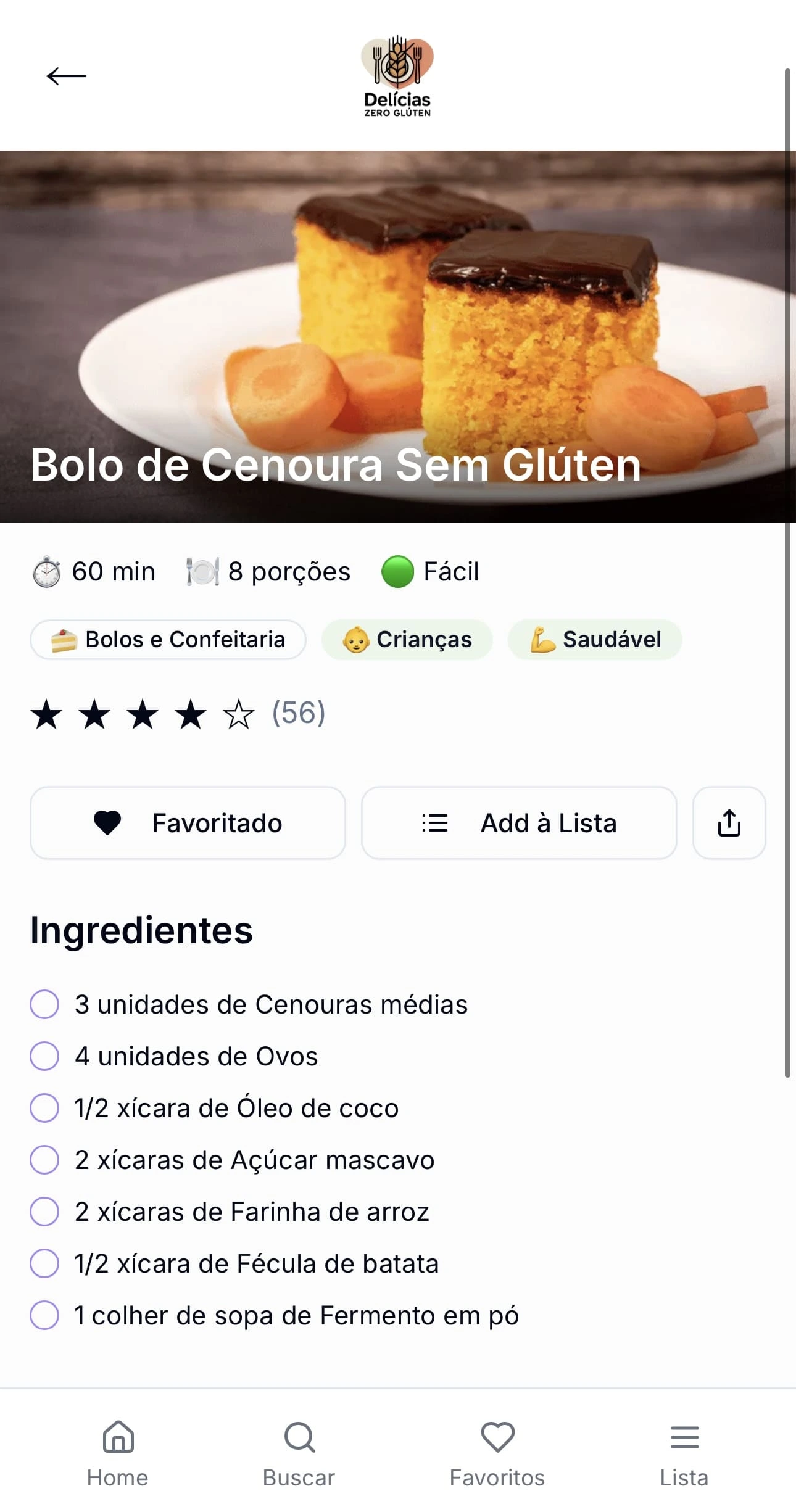Image resolution: width=796 pixels, height=1512 pixels.
Task: Open the Buscar search tab
Action: click(x=299, y=1453)
